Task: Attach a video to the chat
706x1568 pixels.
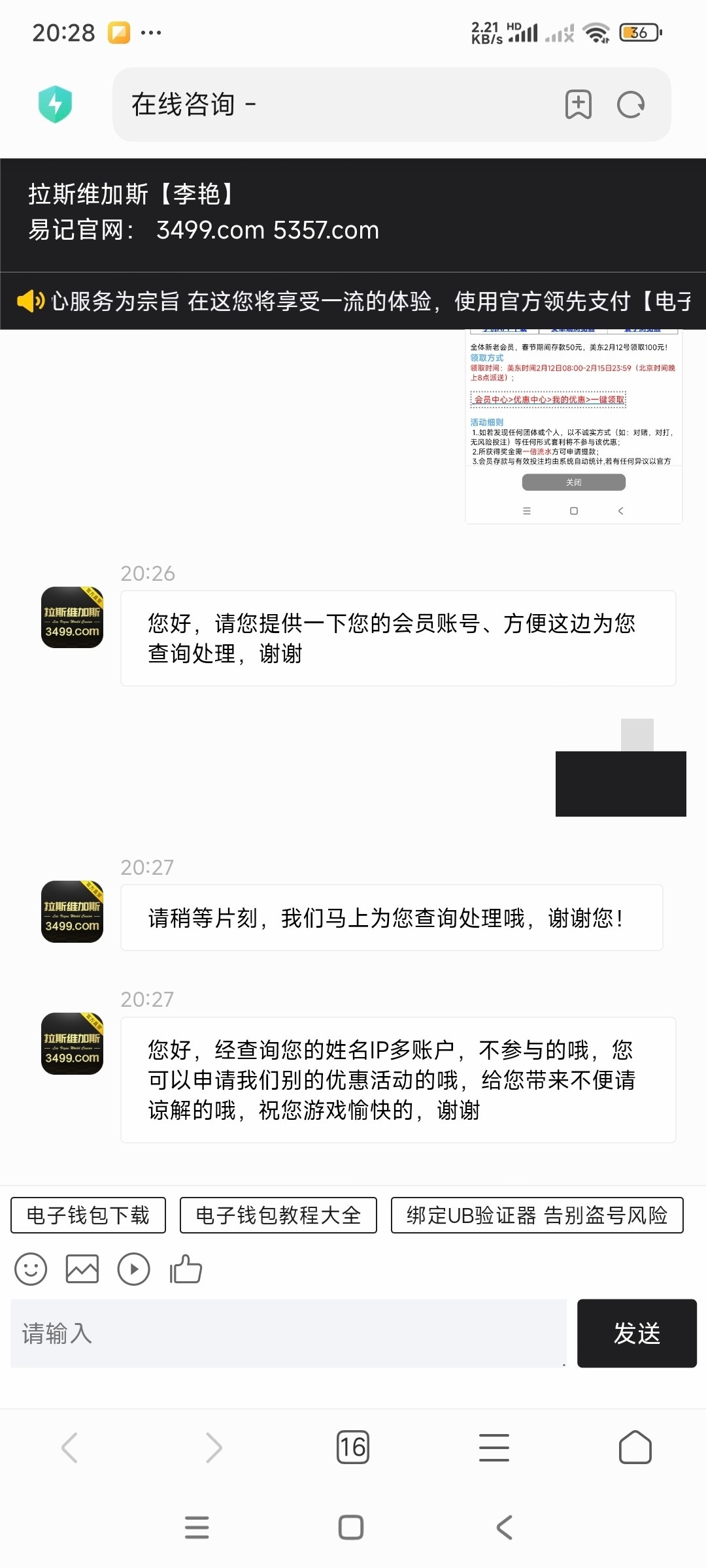Action: click(x=134, y=1269)
